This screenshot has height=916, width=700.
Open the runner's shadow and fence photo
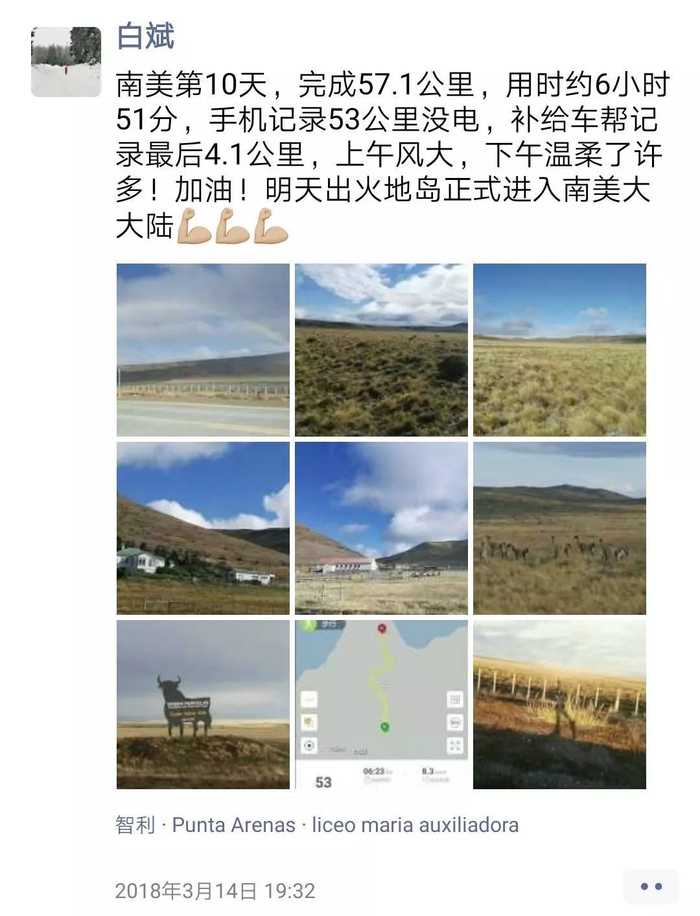(559, 705)
